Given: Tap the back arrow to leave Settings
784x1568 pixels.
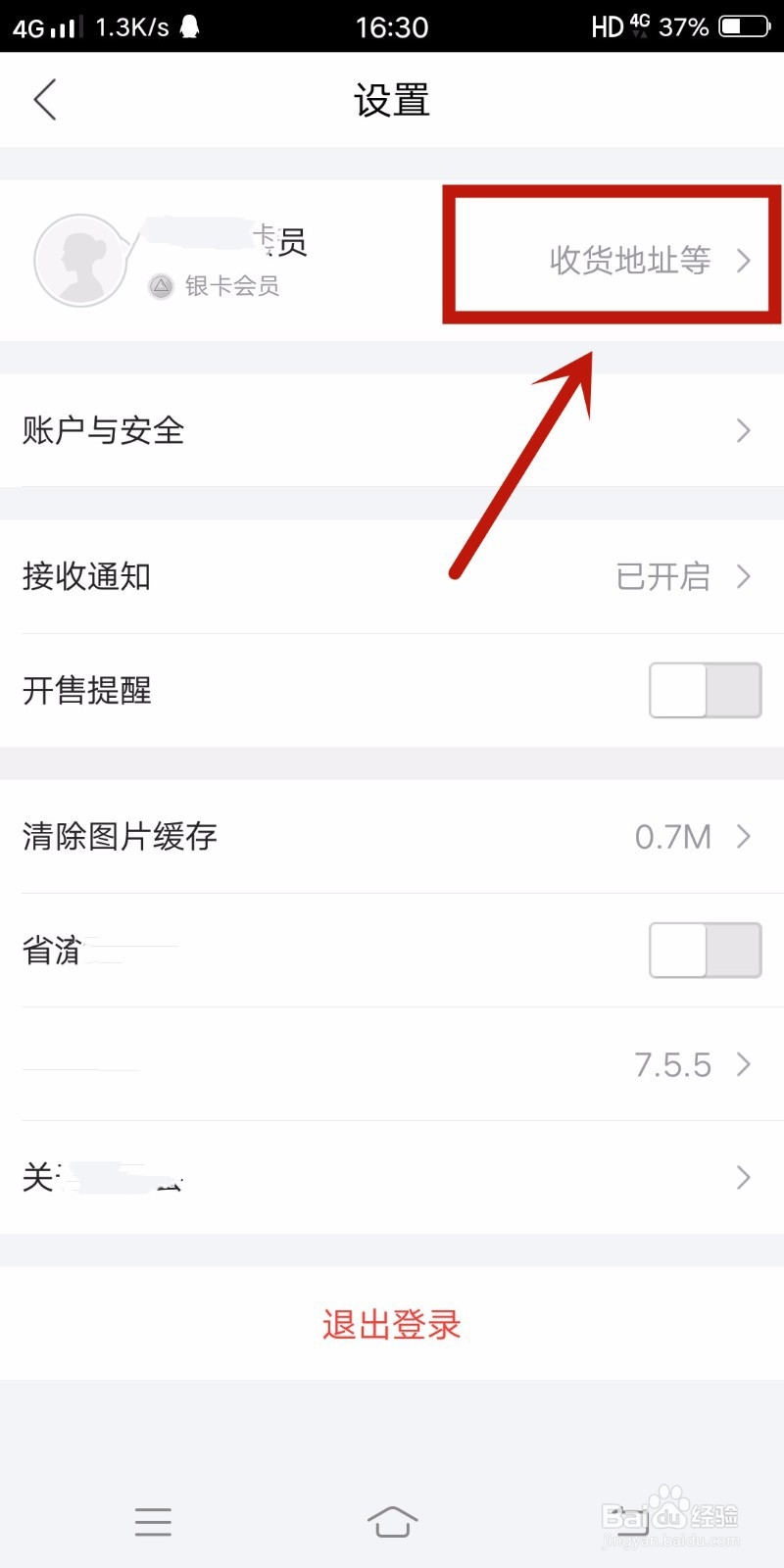Looking at the screenshot, I should (44, 99).
